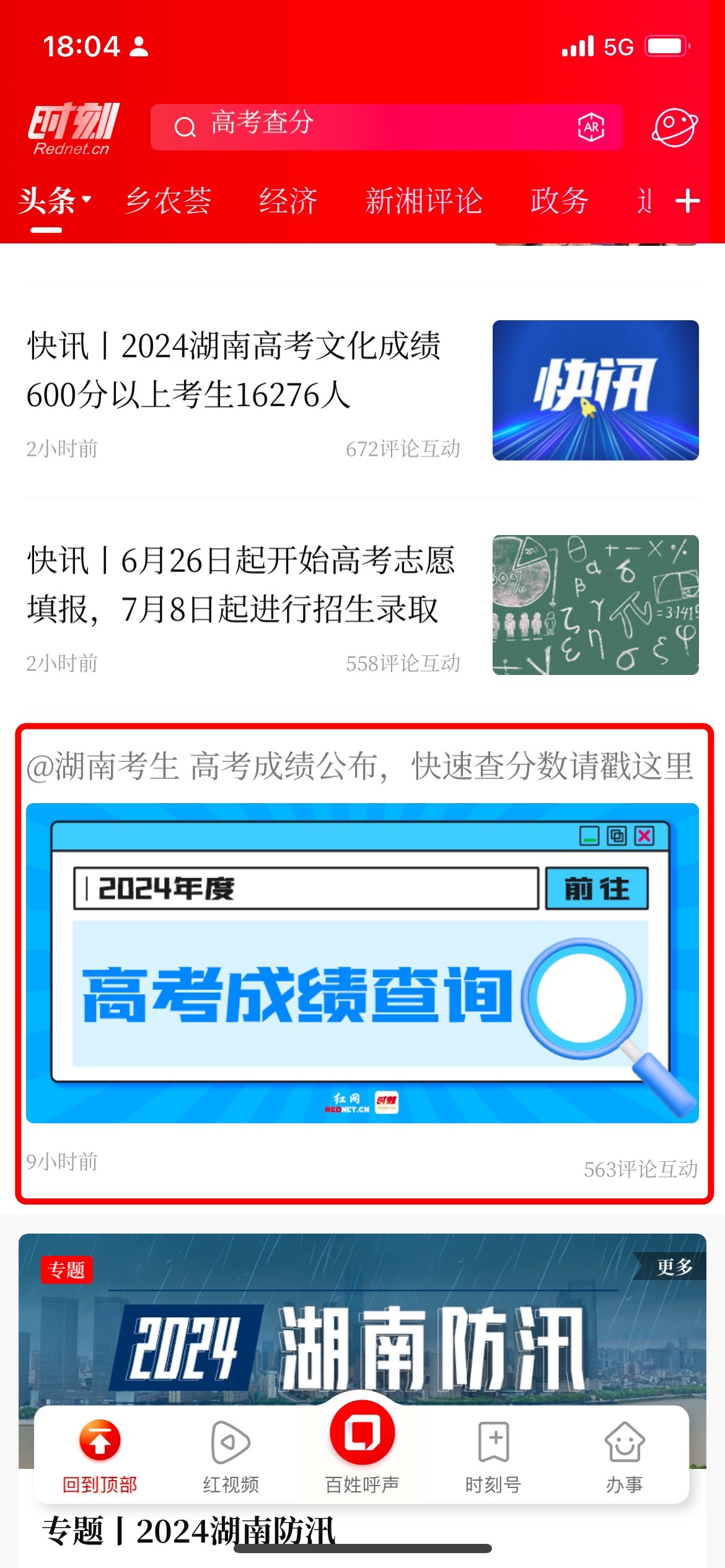
Task: Open the 高考成绩查询 banner card
Action: click(362, 963)
